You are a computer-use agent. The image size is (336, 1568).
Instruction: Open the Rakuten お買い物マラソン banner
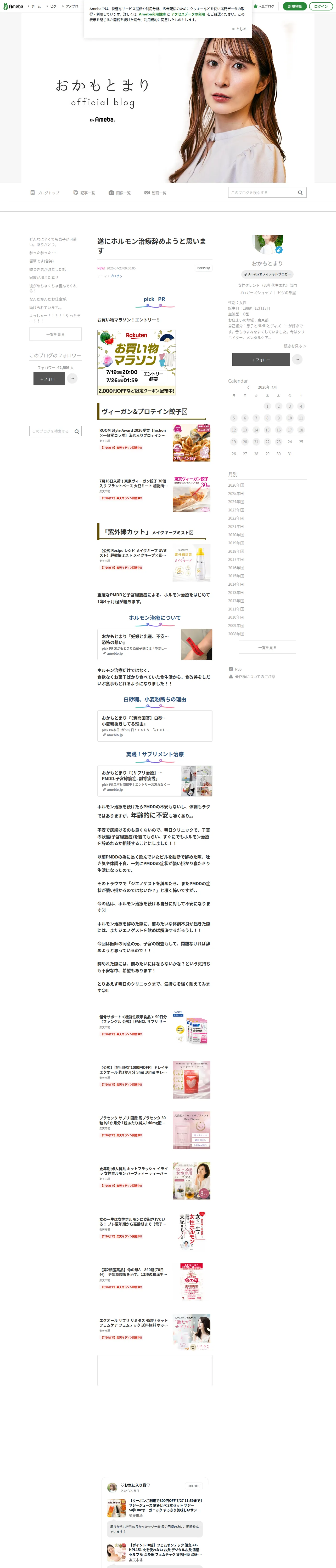(x=137, y=363)
